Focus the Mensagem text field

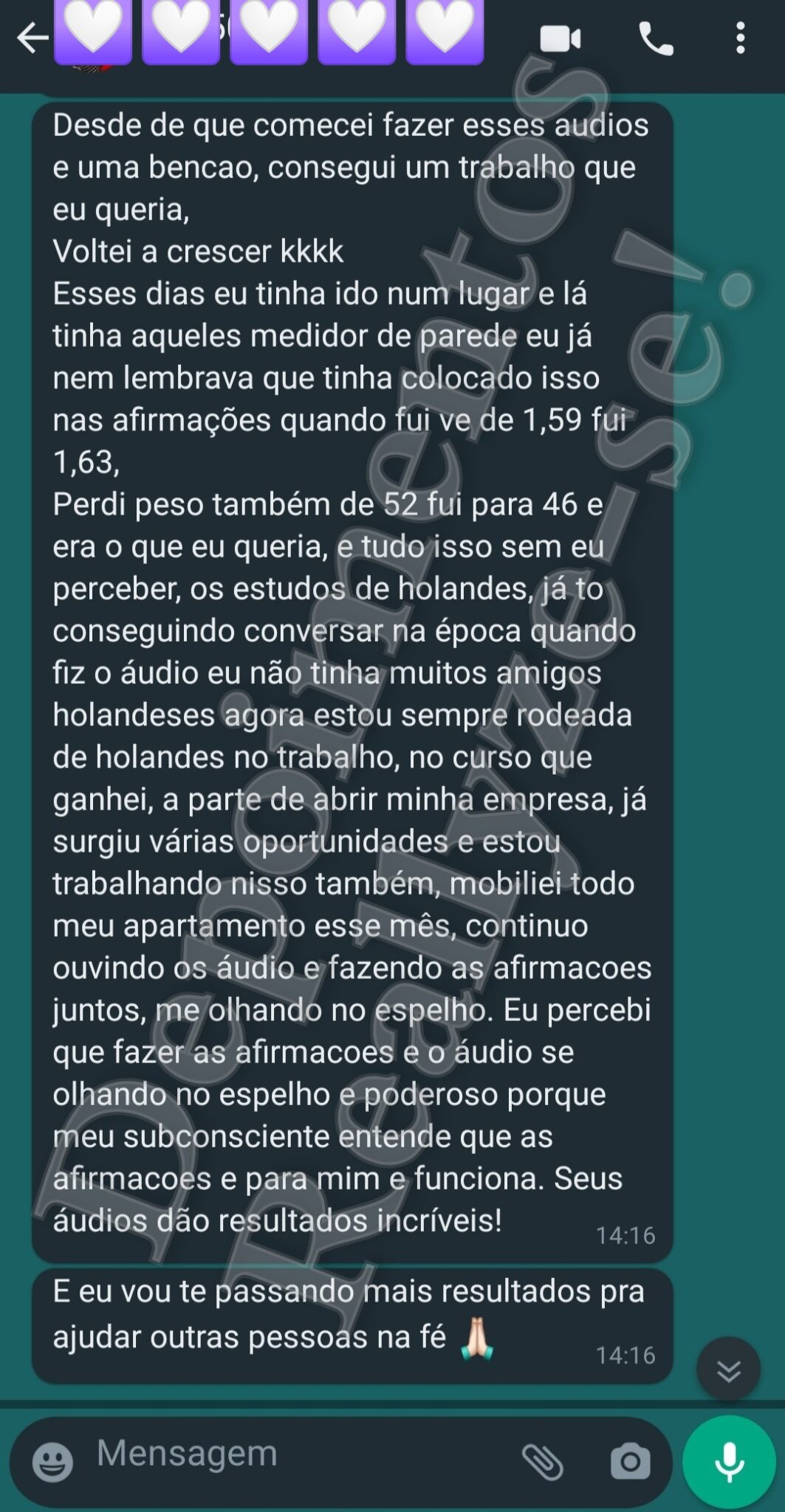click(295, 1454)
